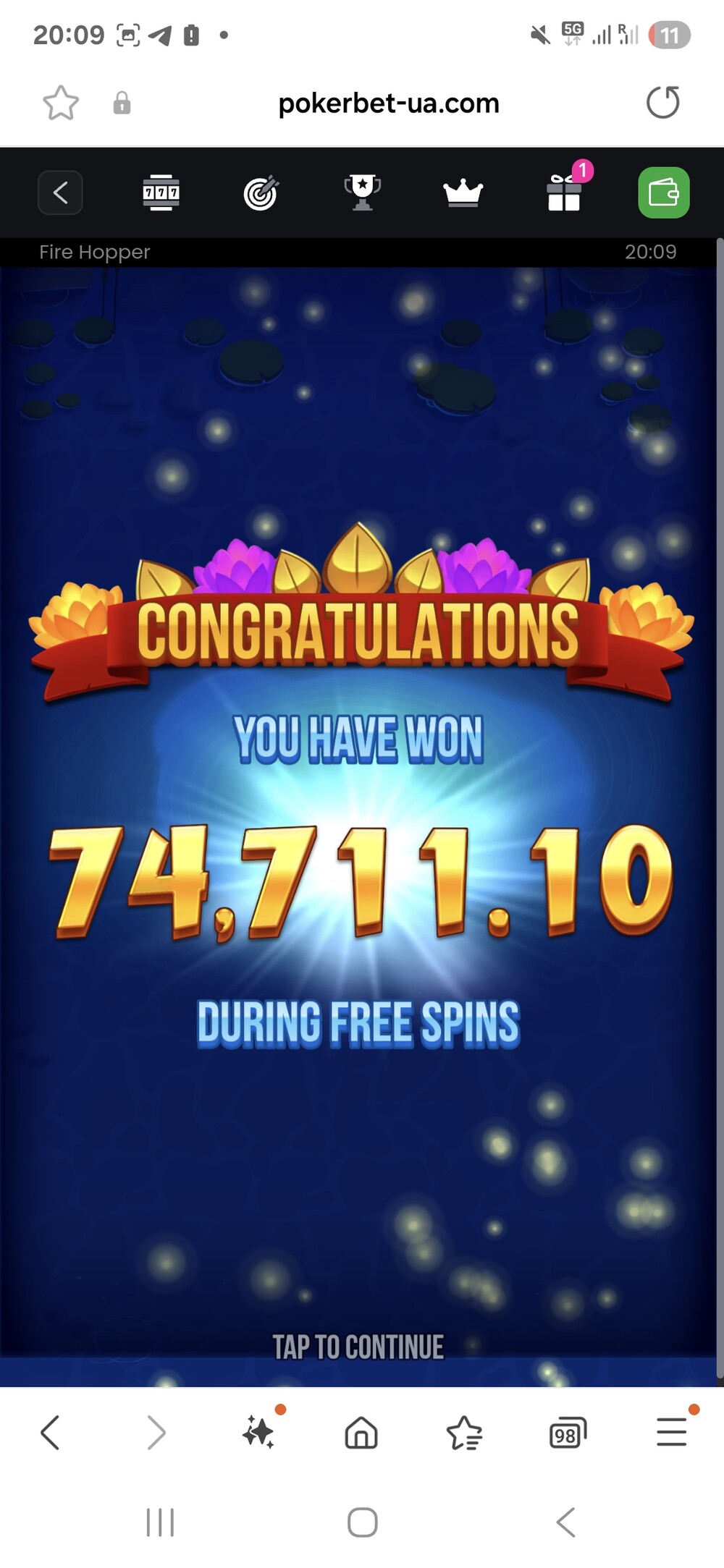Go back using the site's back arrow
Screen dimensions: 724x1568
[60, 192]
